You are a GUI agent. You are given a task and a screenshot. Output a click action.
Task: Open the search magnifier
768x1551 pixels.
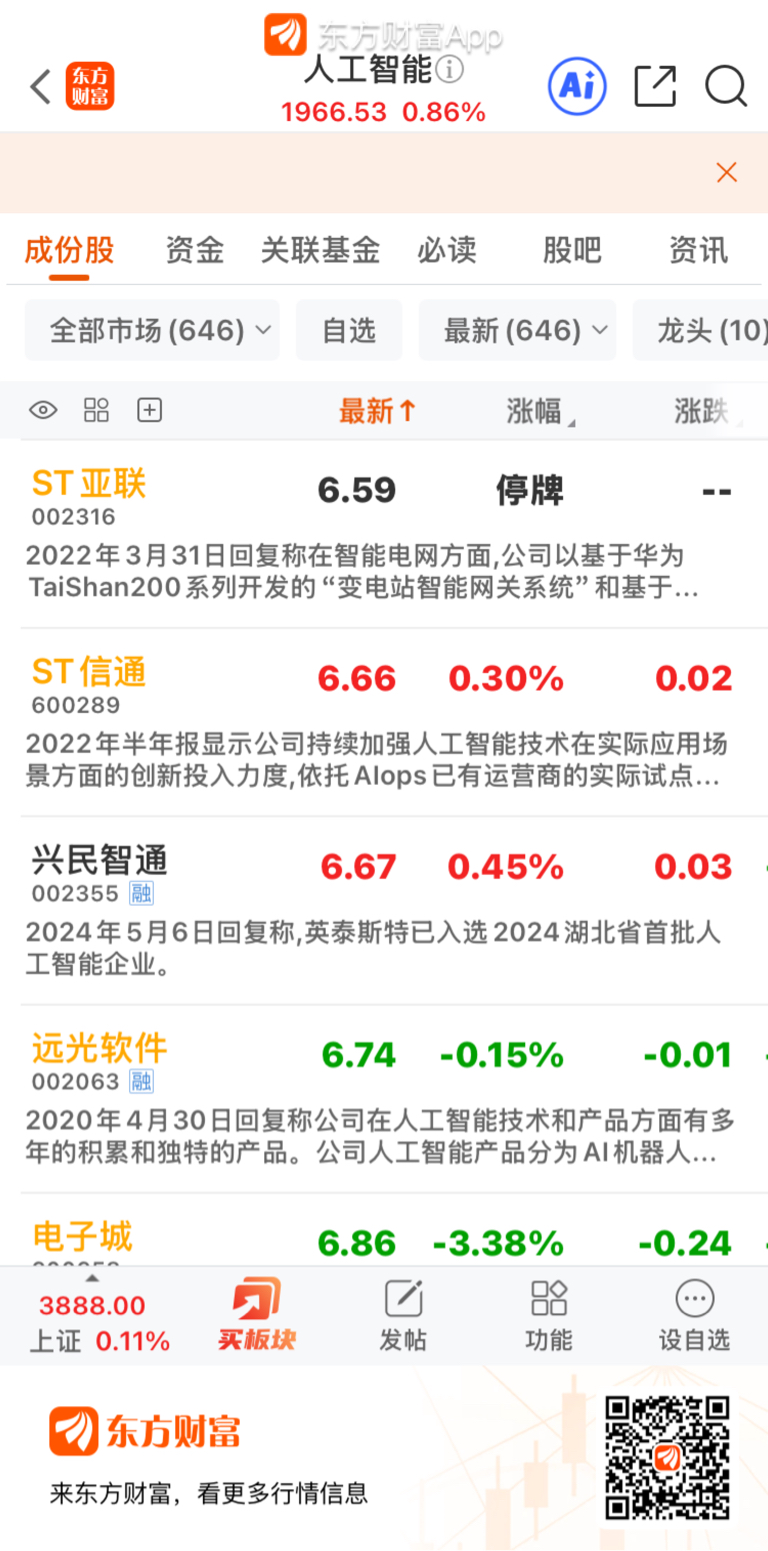[726, 87]
